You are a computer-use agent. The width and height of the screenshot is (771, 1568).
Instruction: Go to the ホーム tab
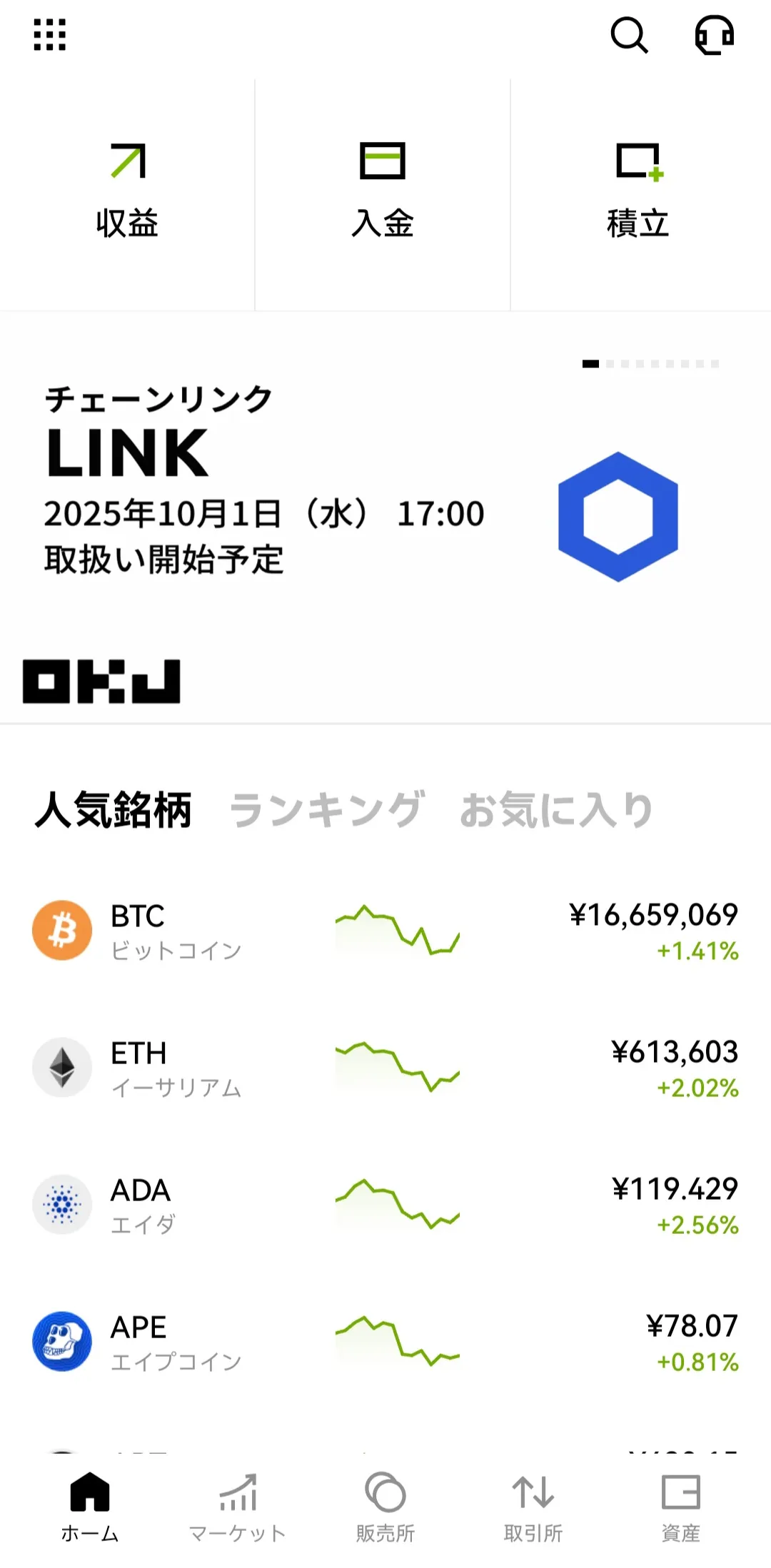tap(90, 1506)
